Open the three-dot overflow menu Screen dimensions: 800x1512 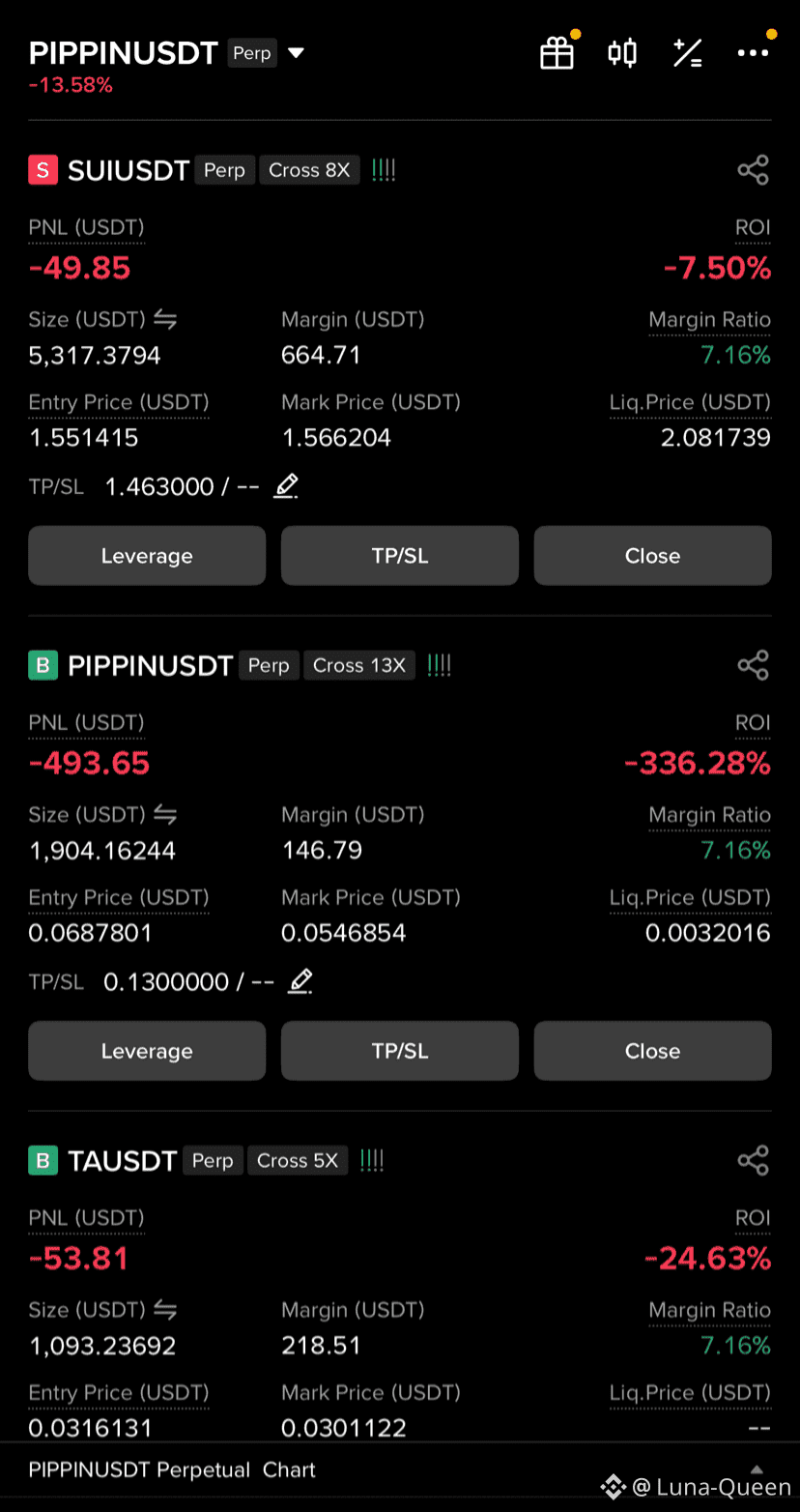pyautogui.click(x=753, y=53)
